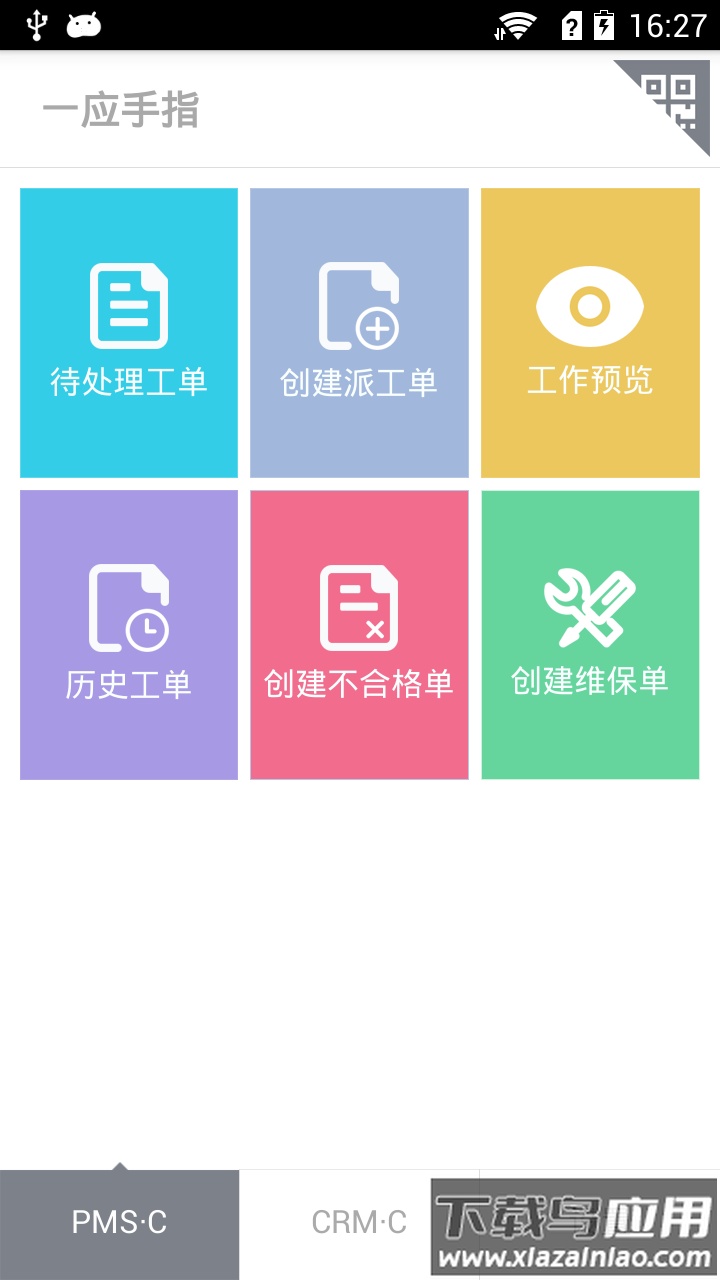Tap the eye icon on the 工作预览 tile
720x1280 pixels.
click(590, 305)
